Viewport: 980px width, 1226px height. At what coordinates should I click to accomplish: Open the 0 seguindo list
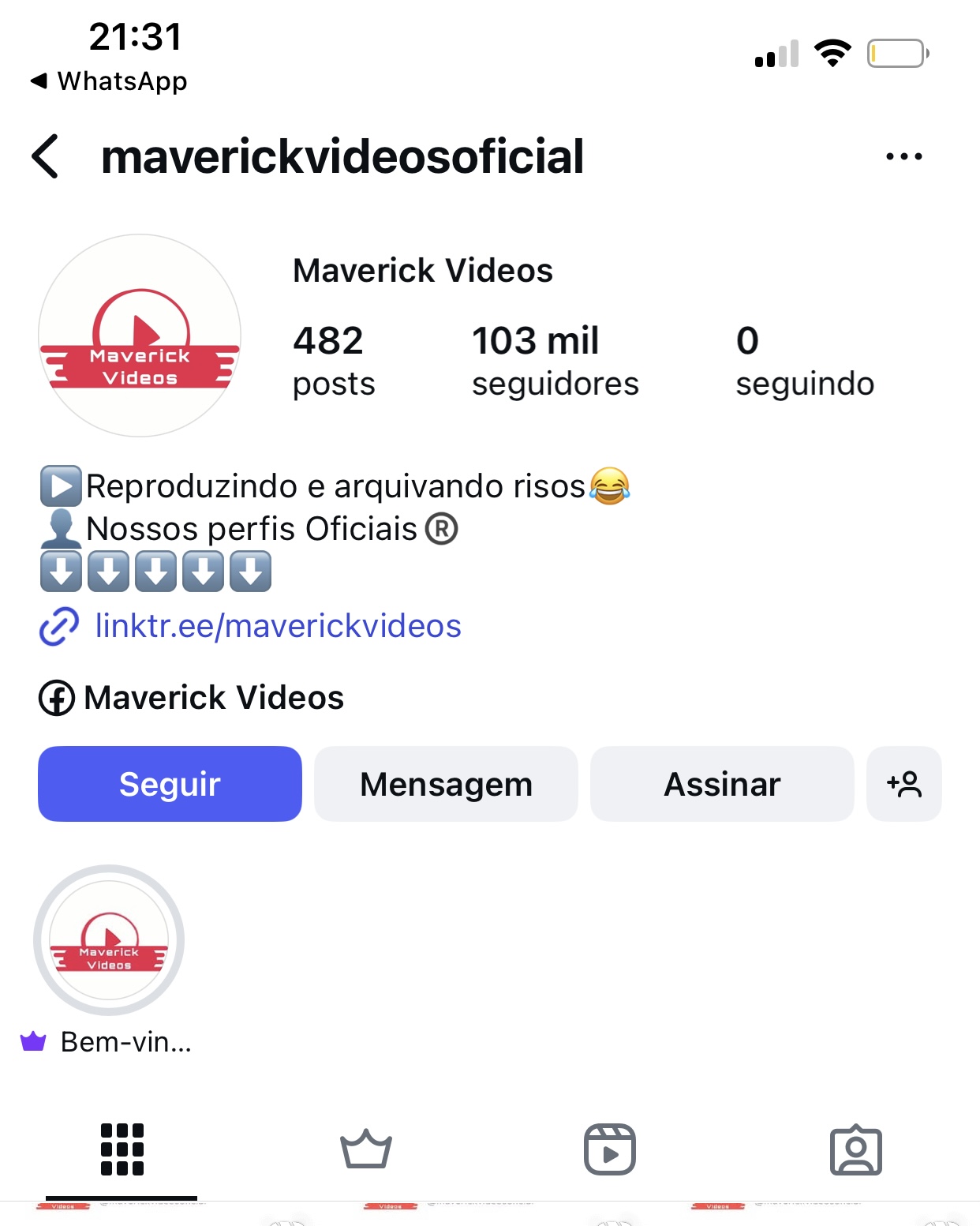point(804,362)
